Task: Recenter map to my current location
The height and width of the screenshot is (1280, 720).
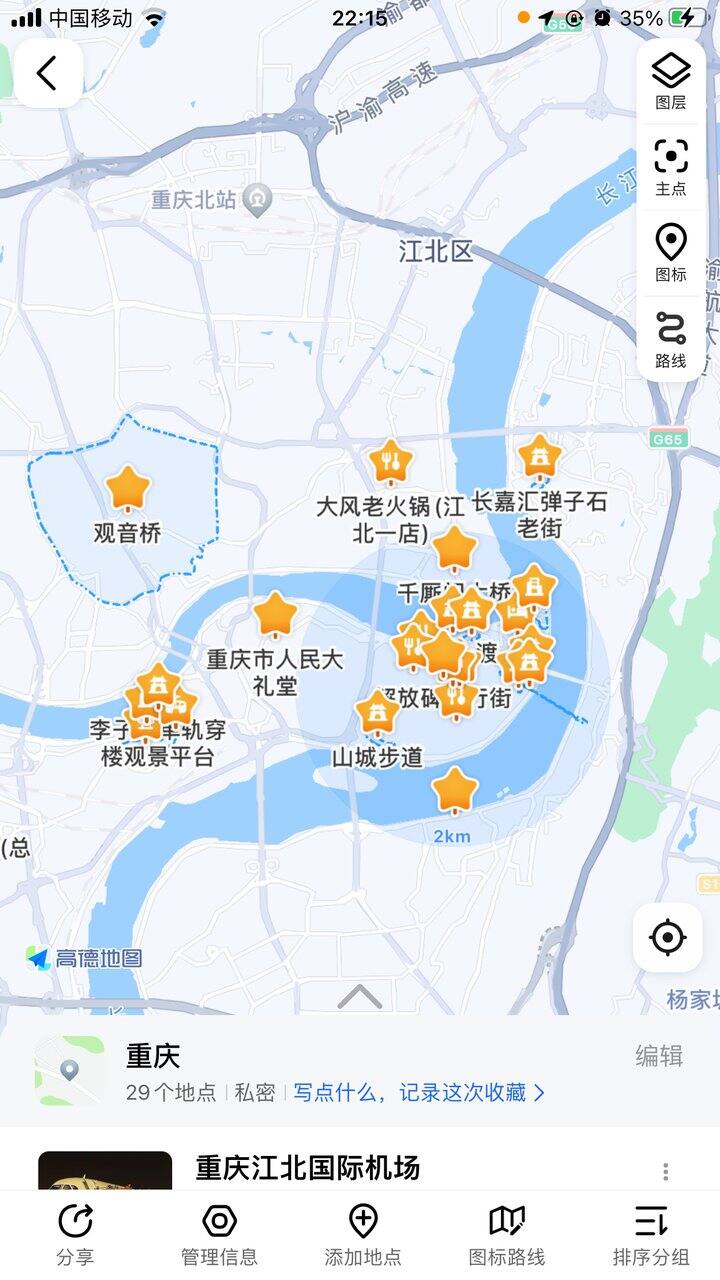Action: tap(667, 937)
